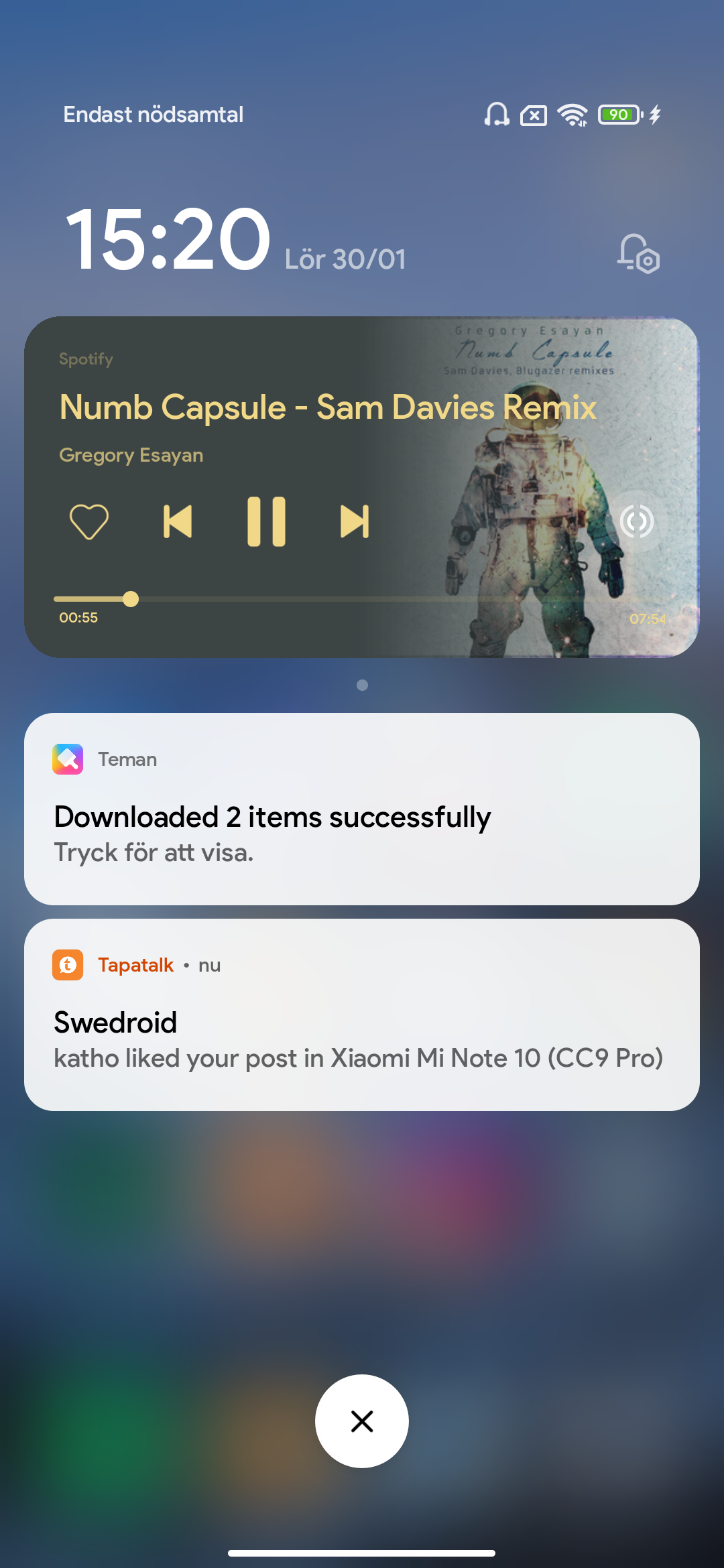Skip back to the previous Spotify track

(178, 521)
